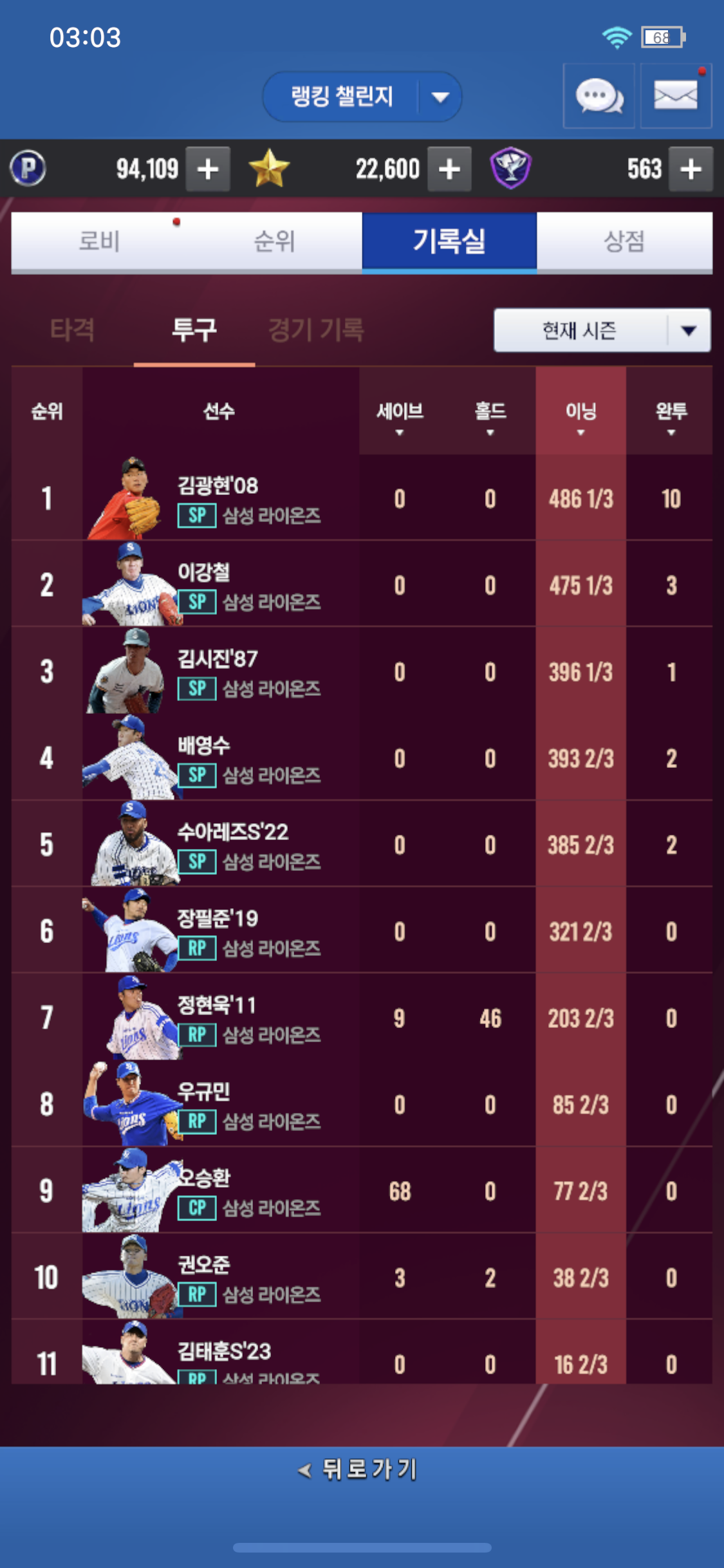
Task: Add more stars with plus button
Action: pos(449,169)
